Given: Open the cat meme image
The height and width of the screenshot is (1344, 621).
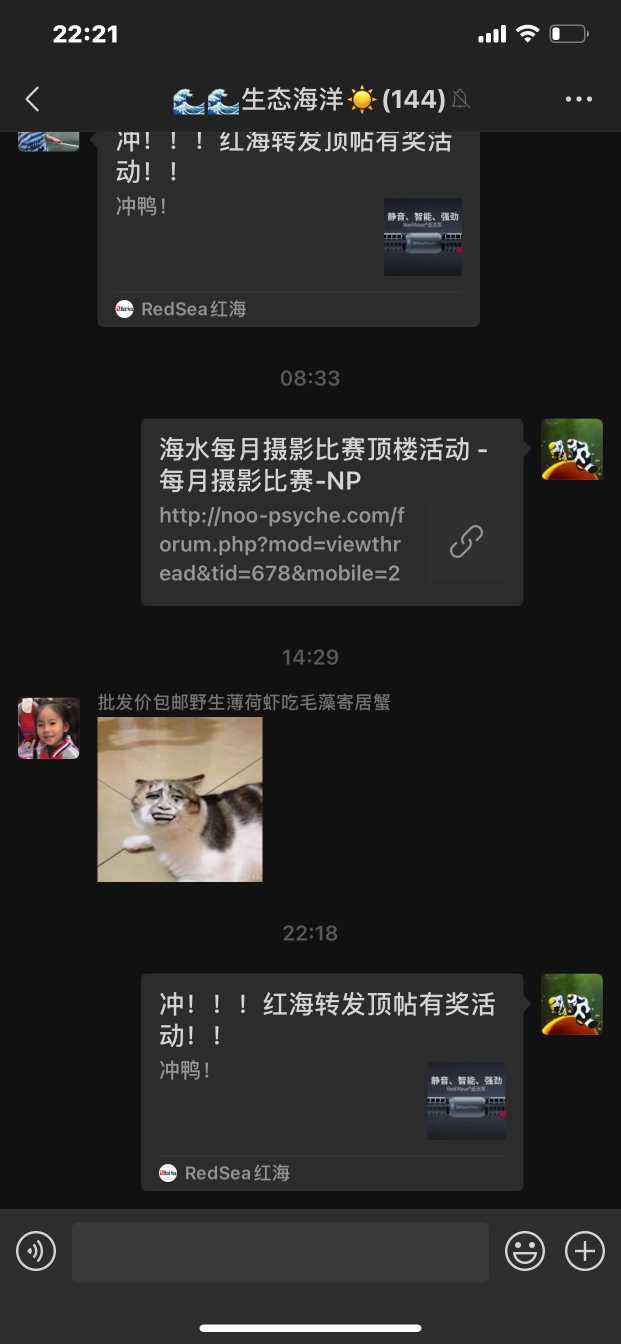Looking at the screenshot, I should [x=180, y=799].
